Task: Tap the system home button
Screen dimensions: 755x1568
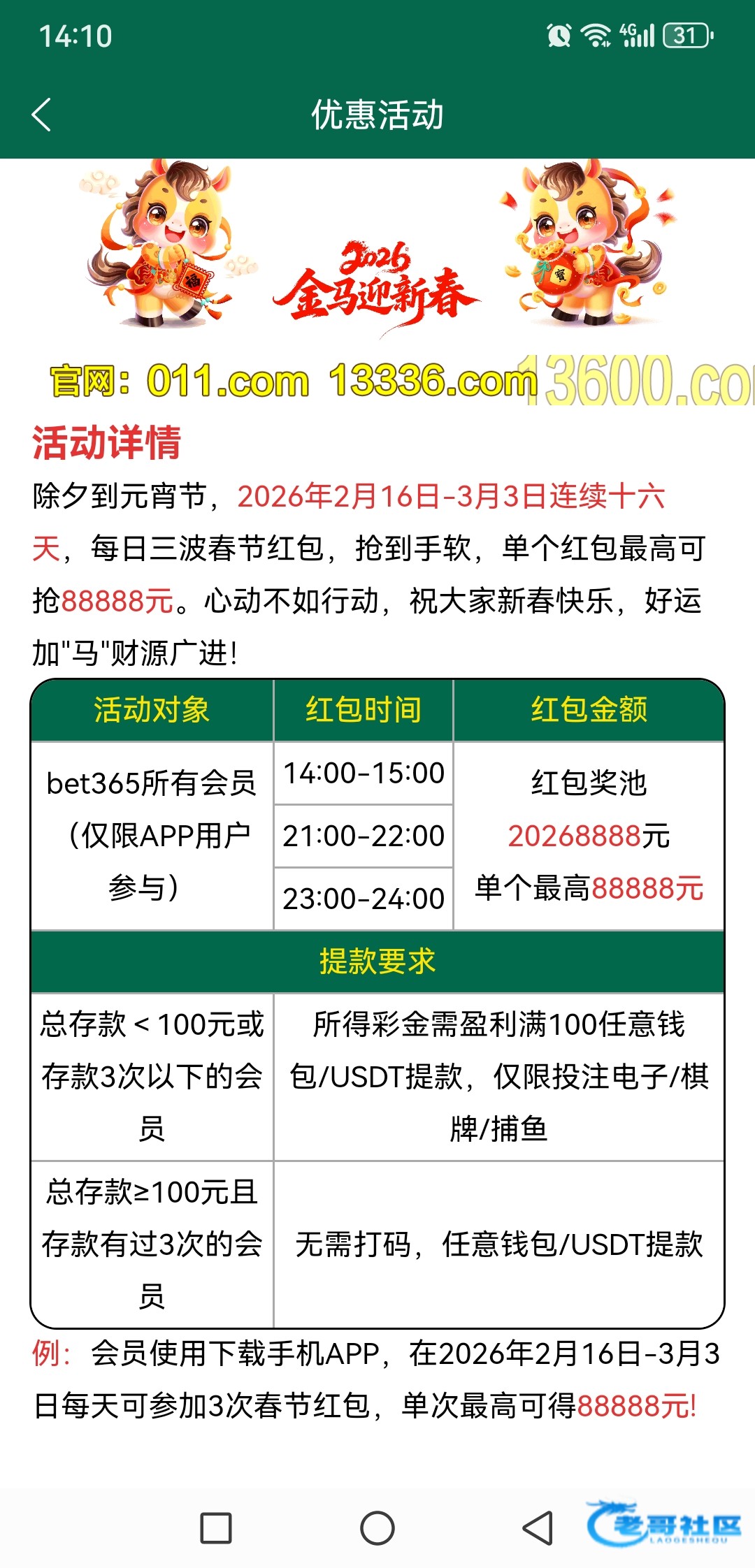Action: (x=377, y=1528)
